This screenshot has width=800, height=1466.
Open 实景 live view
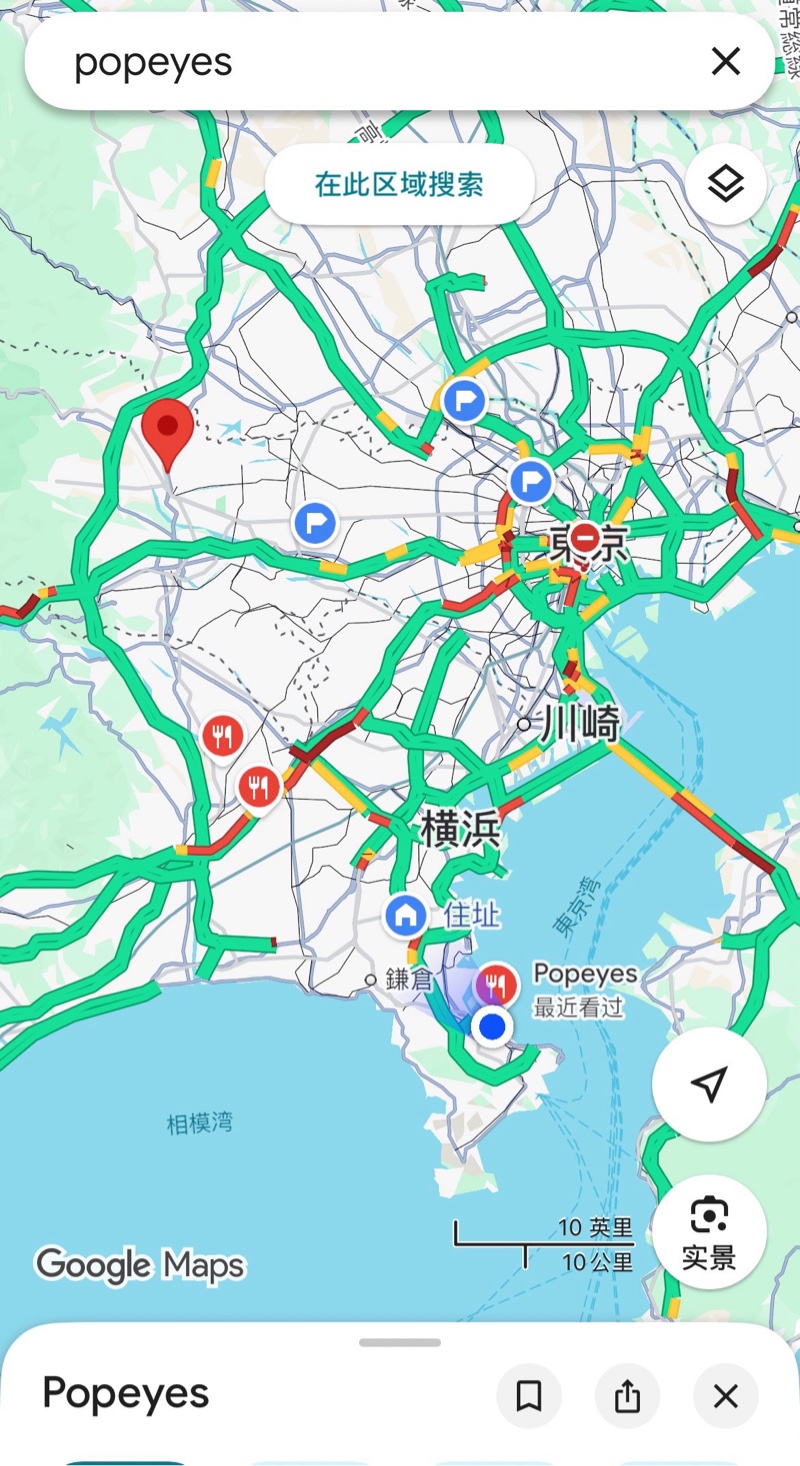(708, 1230)
